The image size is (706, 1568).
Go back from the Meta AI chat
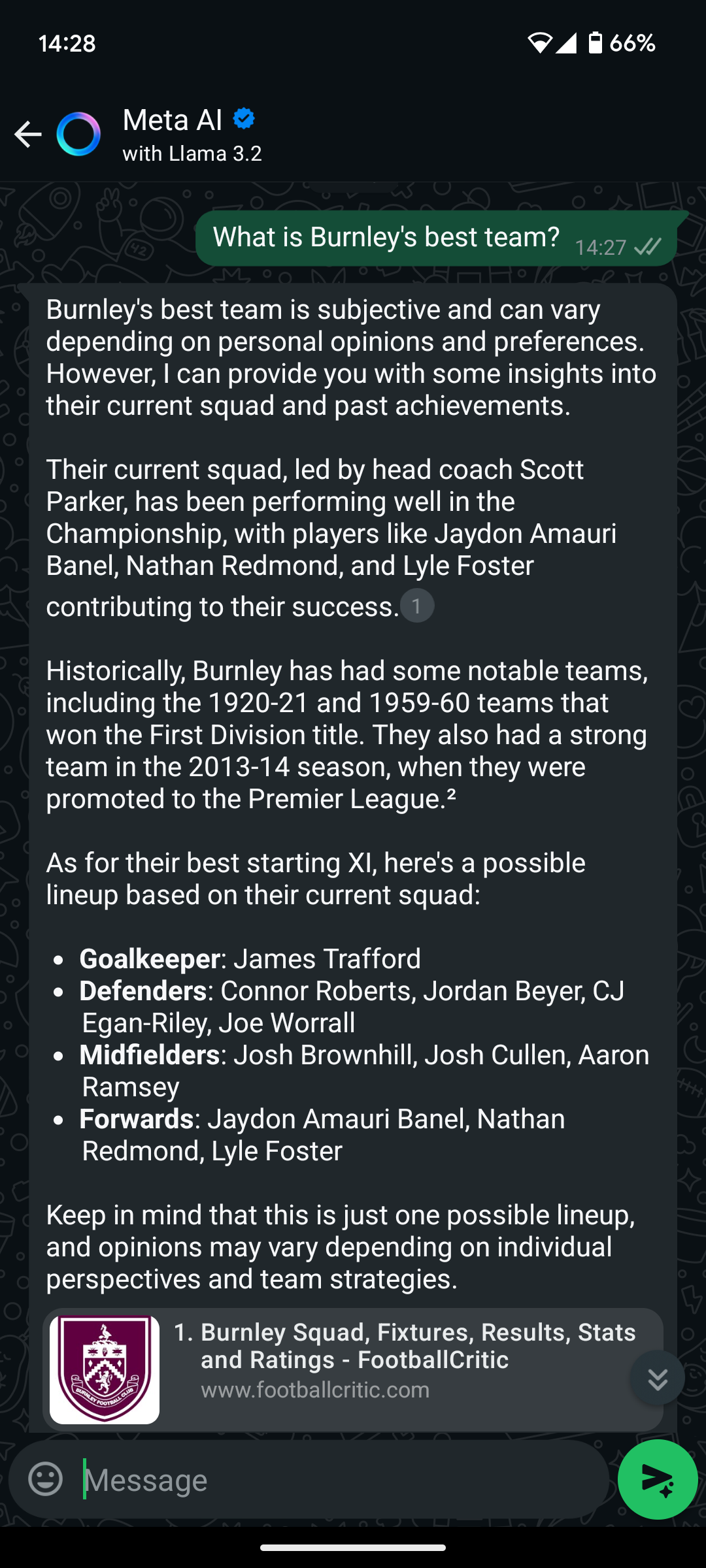(x=27, y=135)
